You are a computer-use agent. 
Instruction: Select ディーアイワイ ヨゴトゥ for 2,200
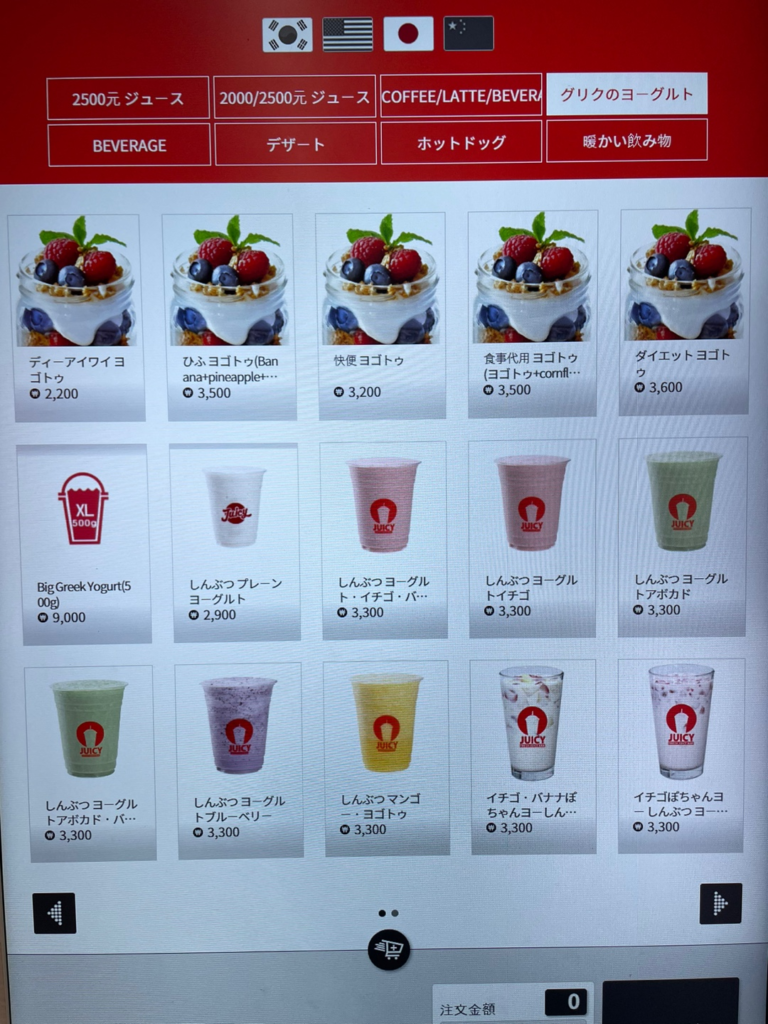(75, 316)
